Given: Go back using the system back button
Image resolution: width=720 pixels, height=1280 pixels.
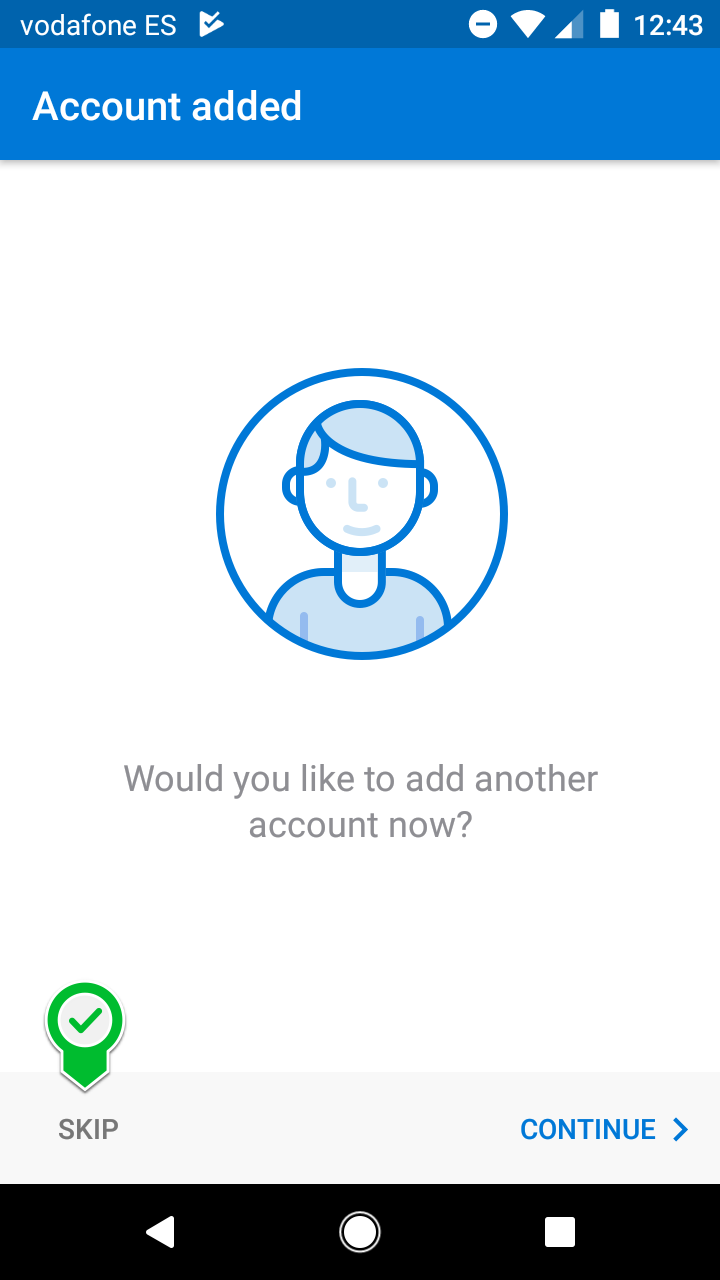Looking at the screenshot, I should pyautogui.click(x=160, y=1232).
